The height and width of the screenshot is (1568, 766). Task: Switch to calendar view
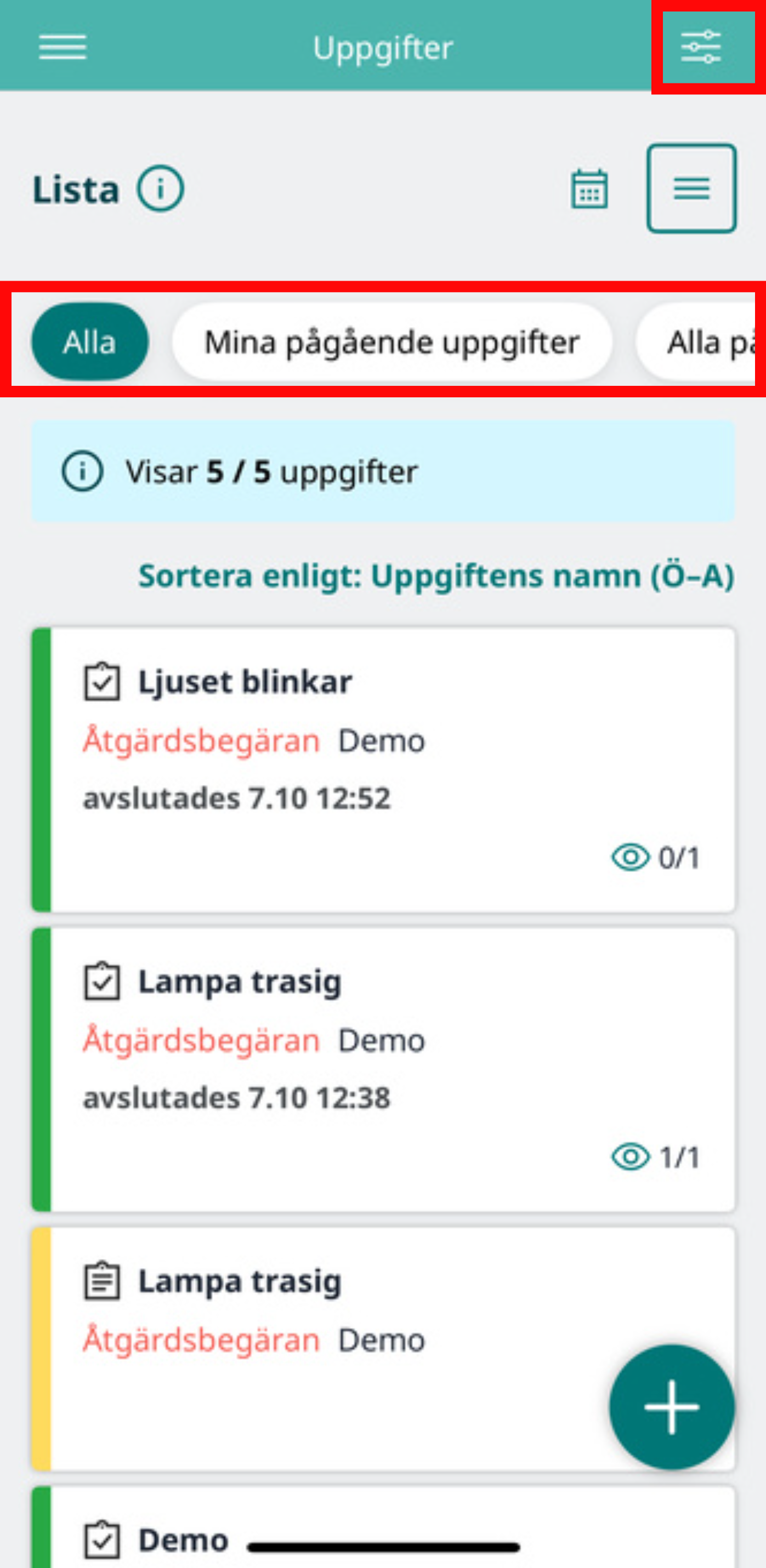589,189
